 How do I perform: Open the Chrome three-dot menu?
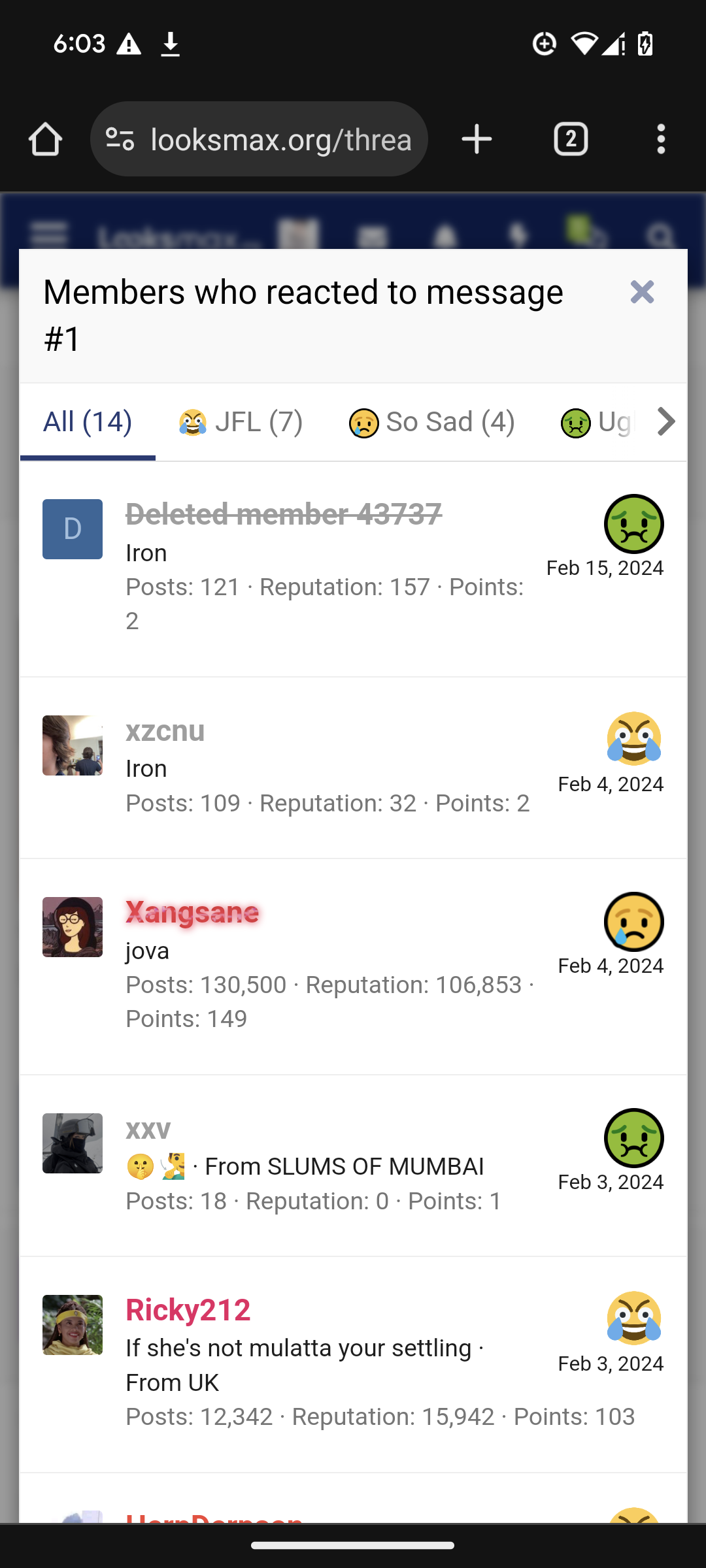(661, 138)
